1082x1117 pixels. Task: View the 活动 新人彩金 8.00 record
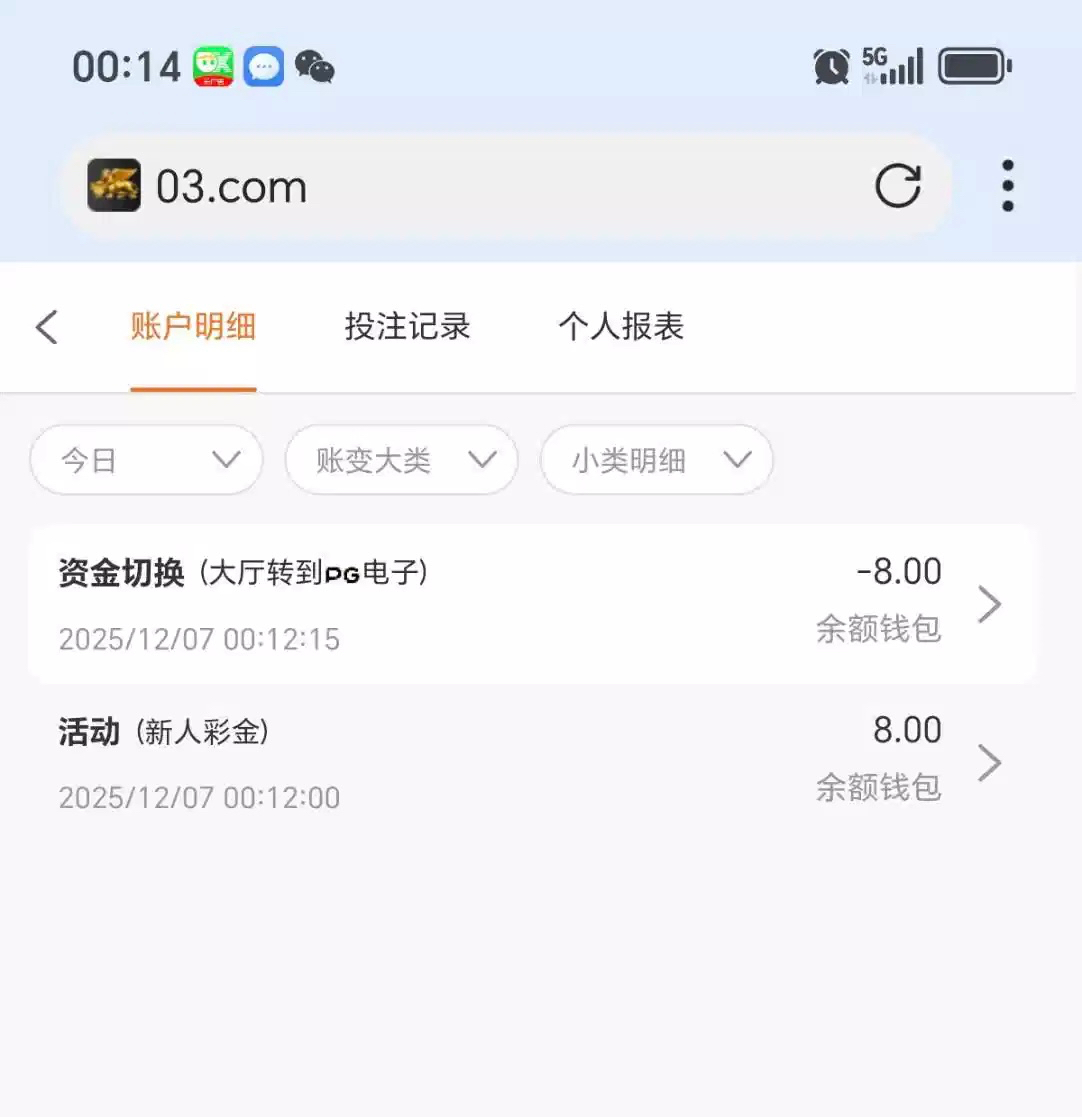pyautogui.click(x=532, y=763)
